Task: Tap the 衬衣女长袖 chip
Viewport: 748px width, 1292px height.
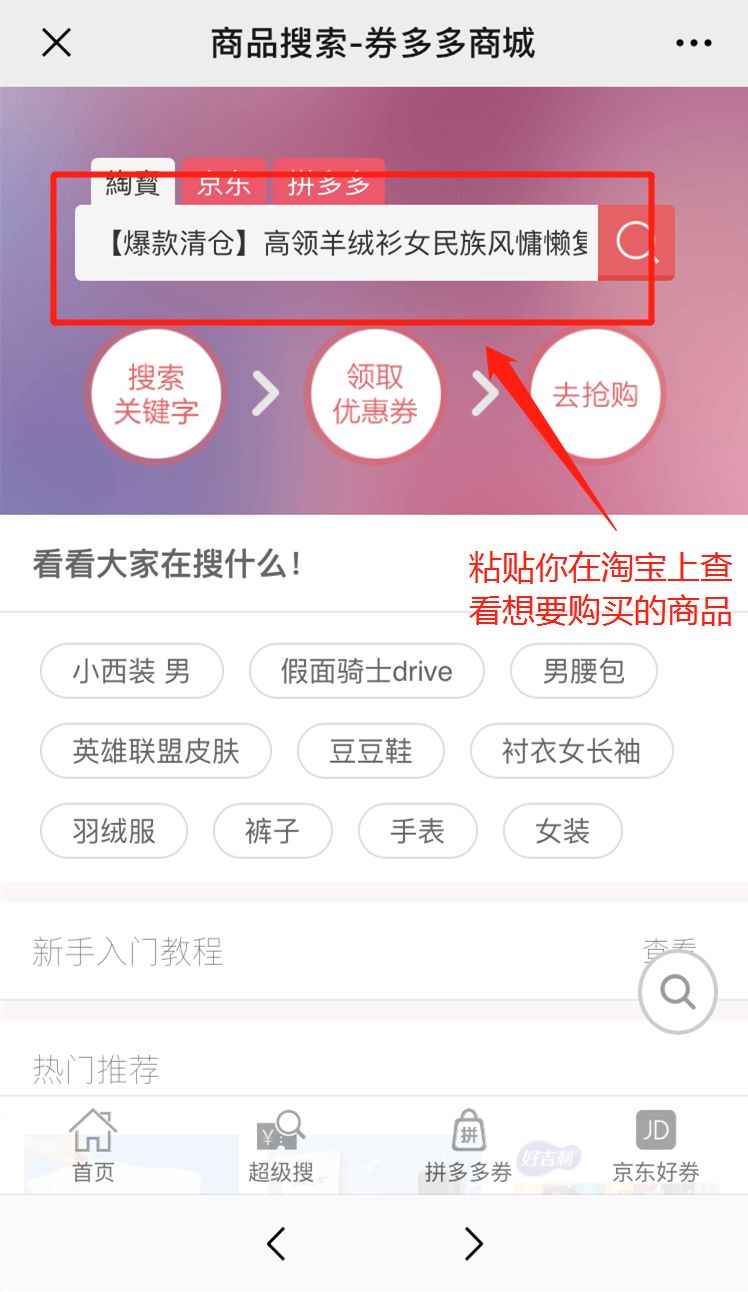Action: pyautogui.click(x=572, y=751)
